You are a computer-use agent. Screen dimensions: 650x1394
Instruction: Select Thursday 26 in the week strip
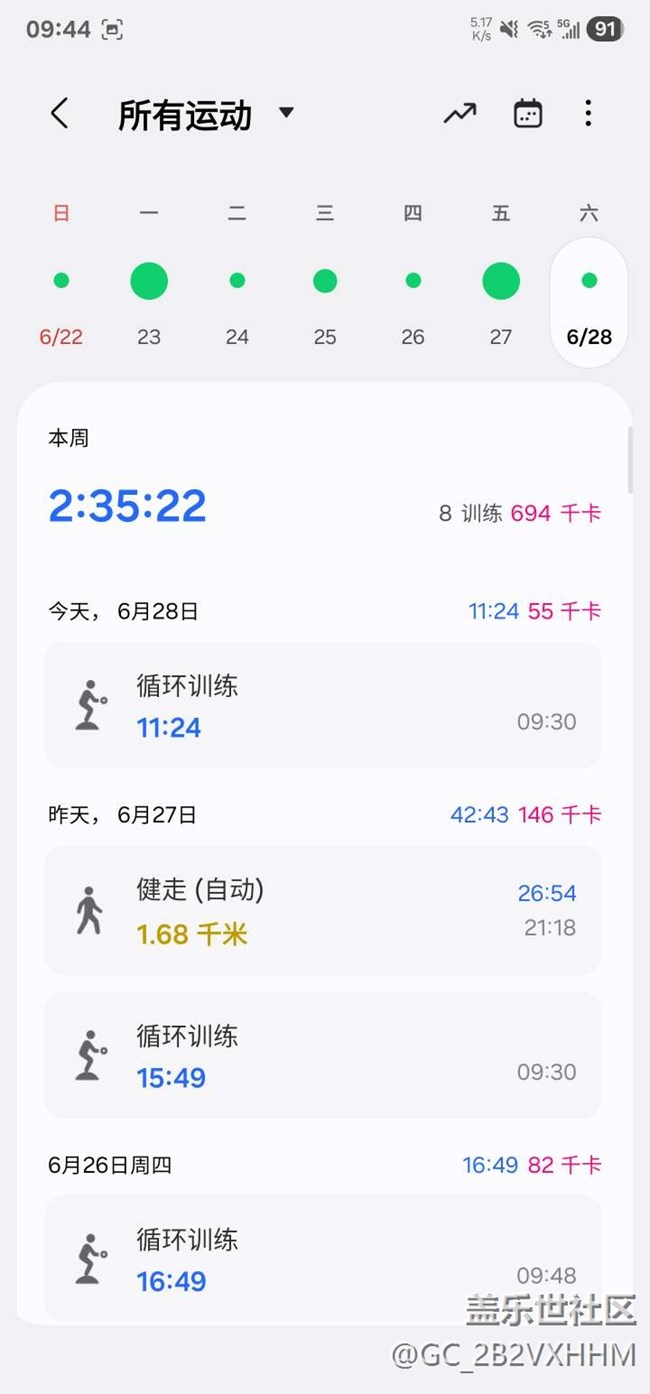(413, 282)
